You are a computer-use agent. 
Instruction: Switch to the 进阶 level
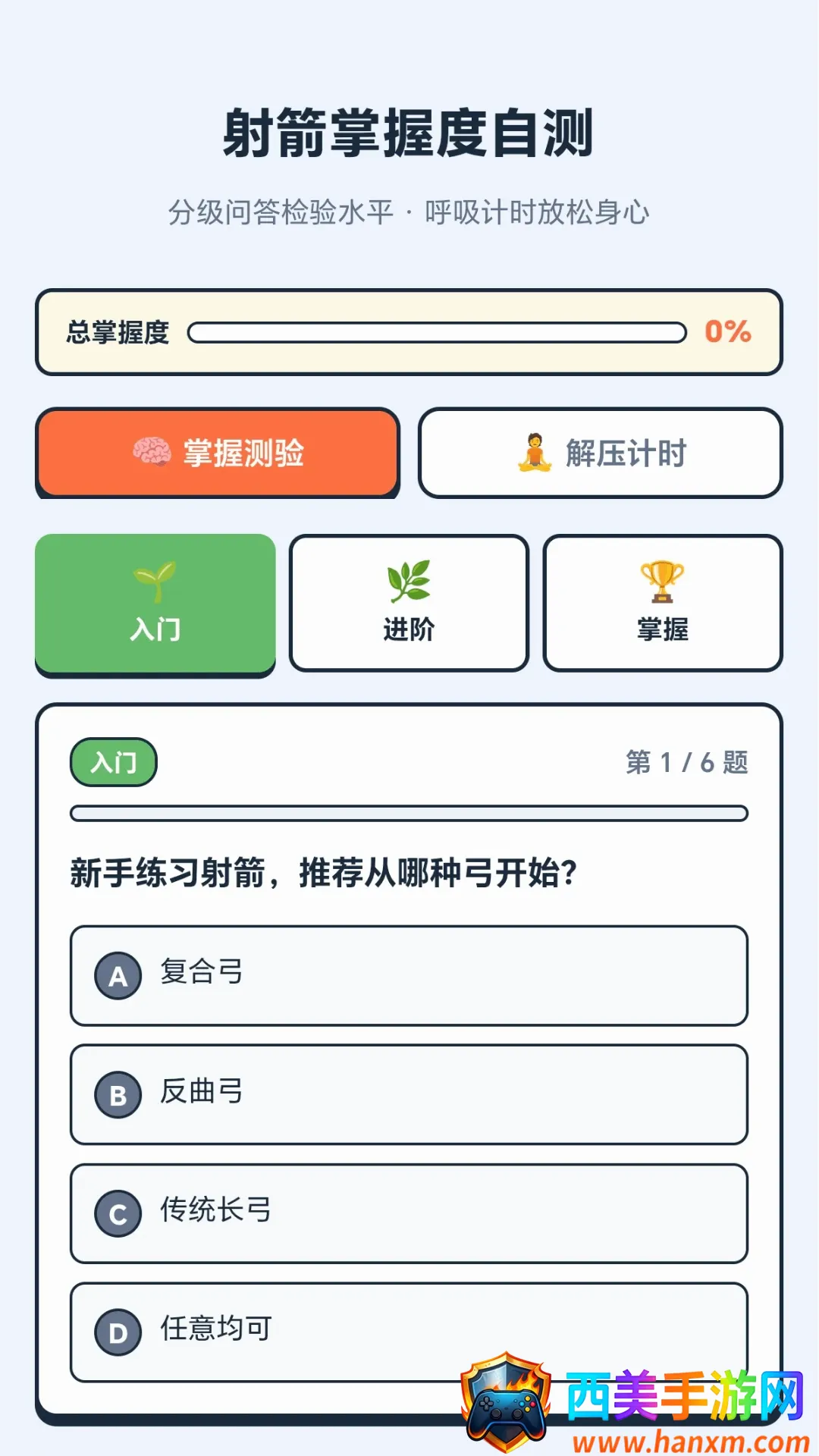(x=409, y=604)
